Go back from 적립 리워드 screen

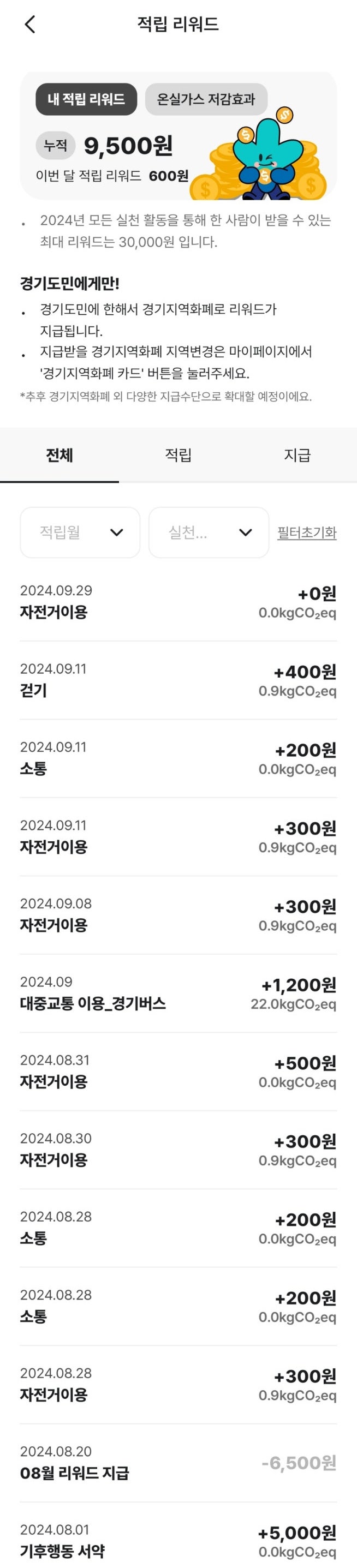30,25
